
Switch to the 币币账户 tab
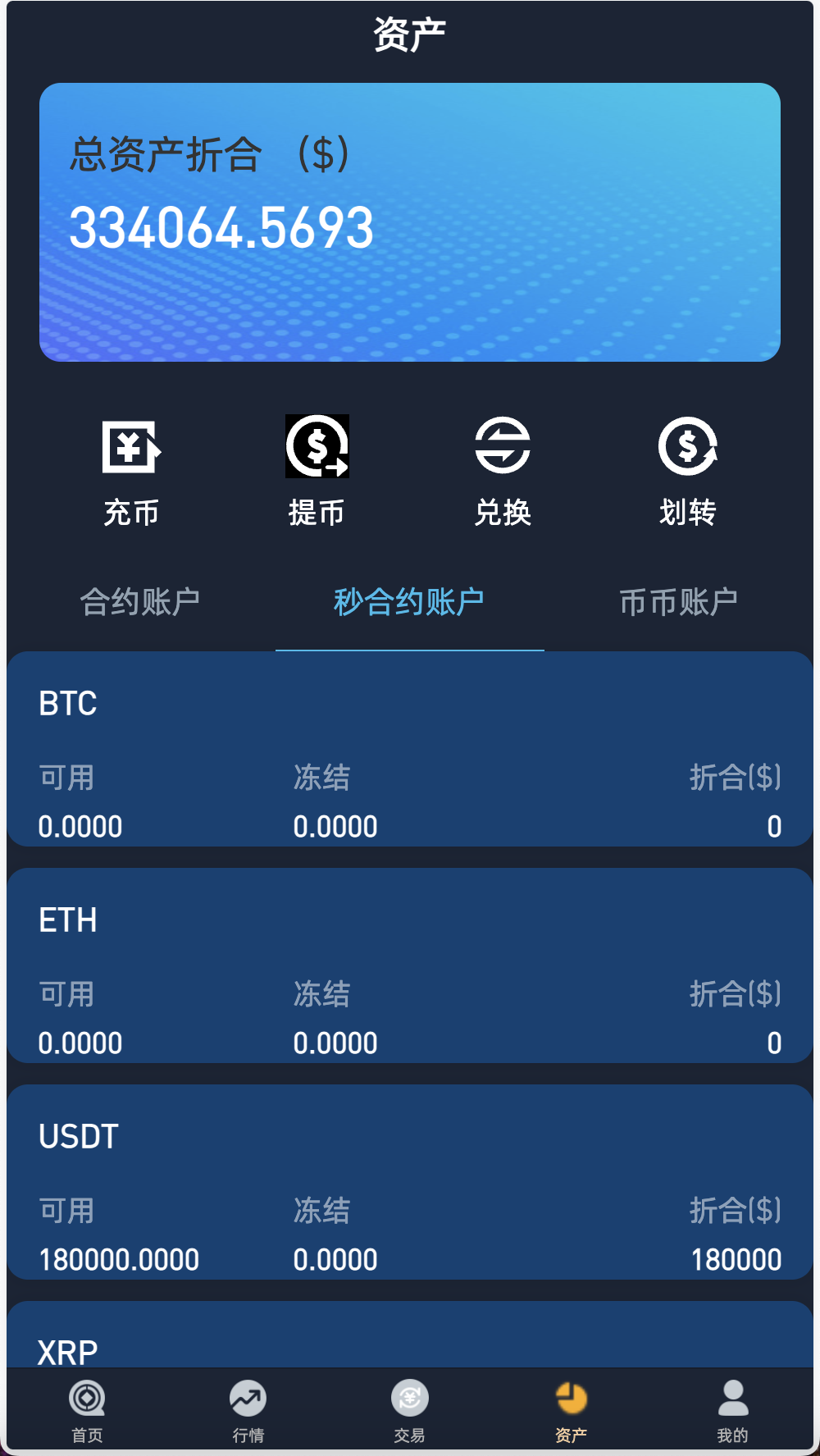[x=679, y=601]
